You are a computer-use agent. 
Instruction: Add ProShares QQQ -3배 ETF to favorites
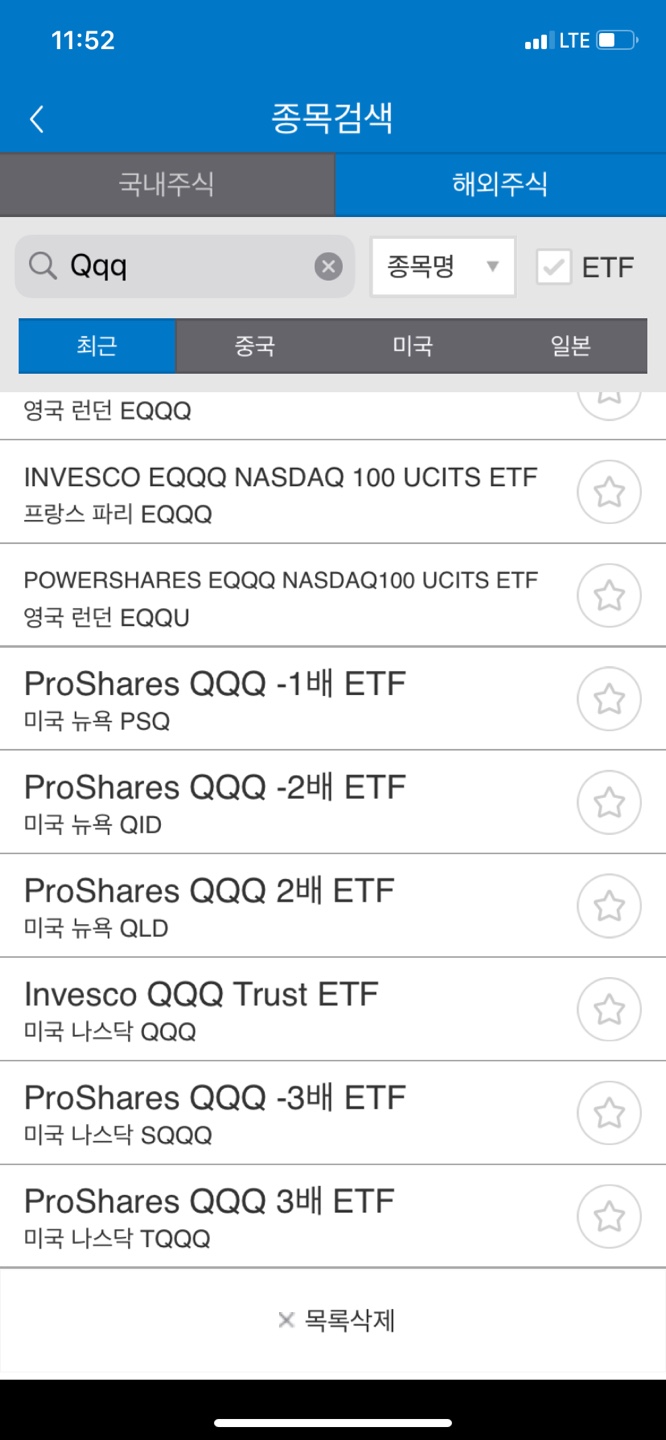609,1113
